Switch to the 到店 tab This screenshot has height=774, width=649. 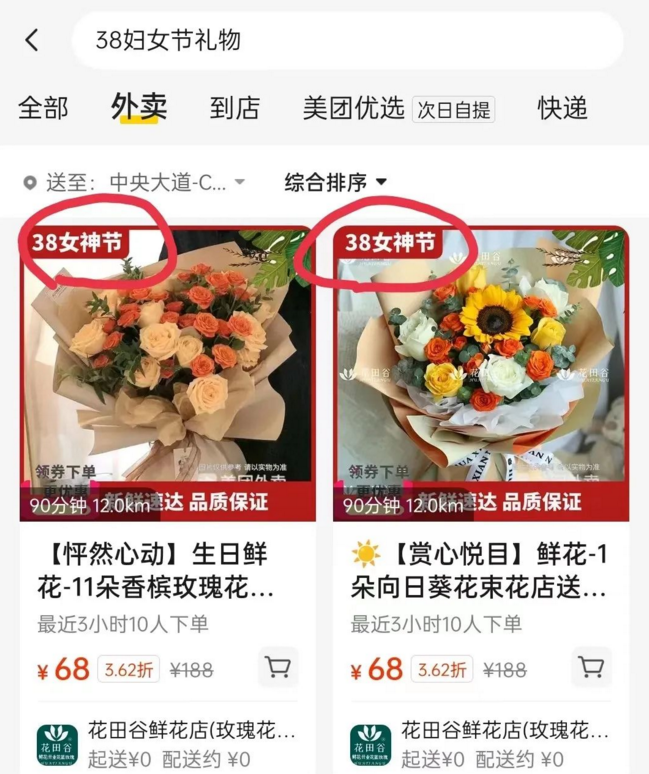[235, 108]
